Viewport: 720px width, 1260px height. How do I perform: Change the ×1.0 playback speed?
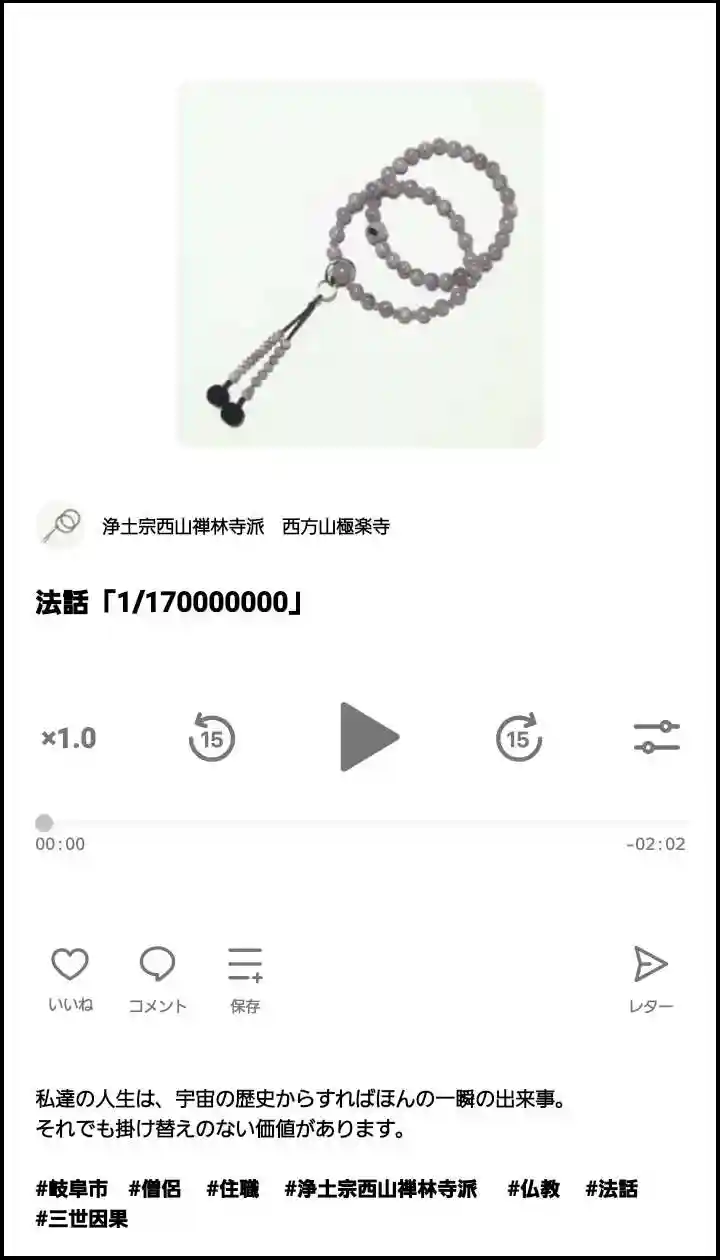[69, 739]
